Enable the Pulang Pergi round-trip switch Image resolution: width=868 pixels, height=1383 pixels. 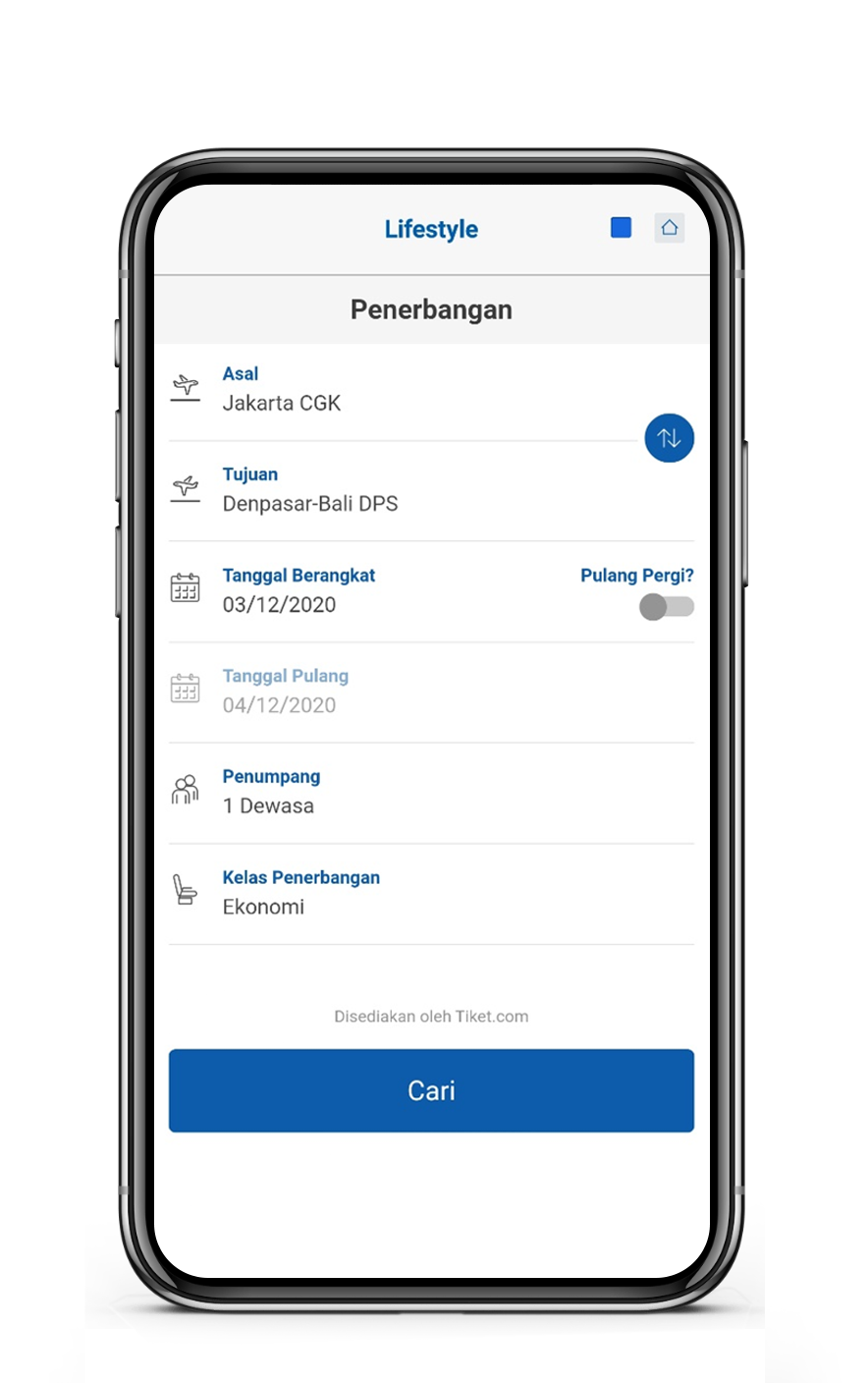(x=667, y=607)
